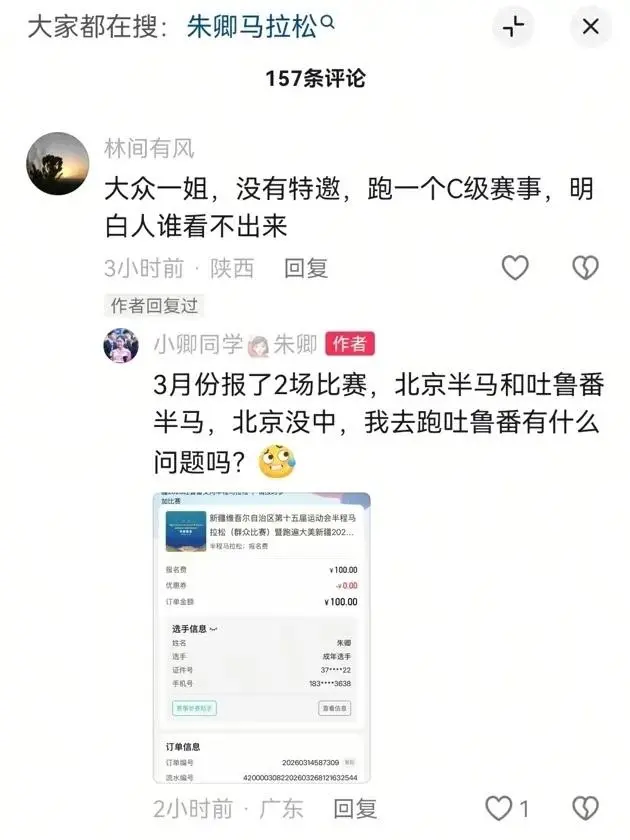This screenshot has height=840, width=630.
Task: Close the comments sheet
Action: point(591,28)
